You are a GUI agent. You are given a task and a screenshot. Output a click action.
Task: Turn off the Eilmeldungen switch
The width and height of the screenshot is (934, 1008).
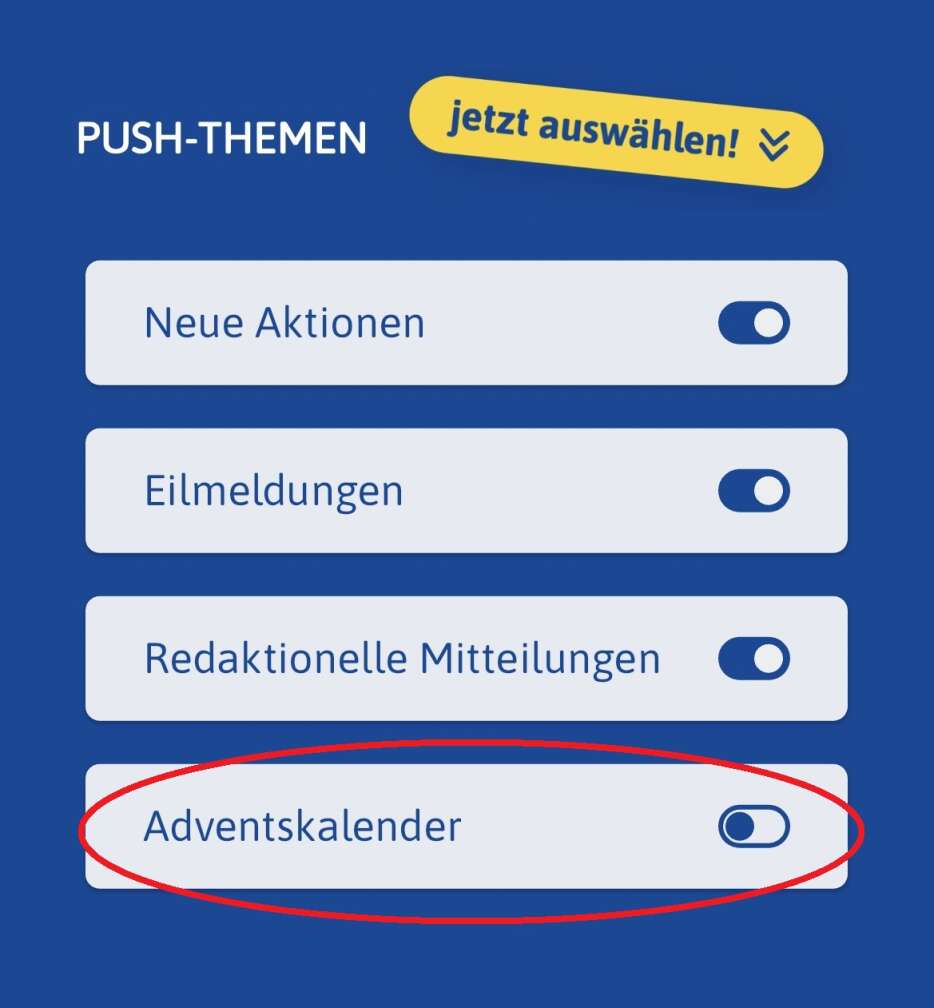(756, 490)
